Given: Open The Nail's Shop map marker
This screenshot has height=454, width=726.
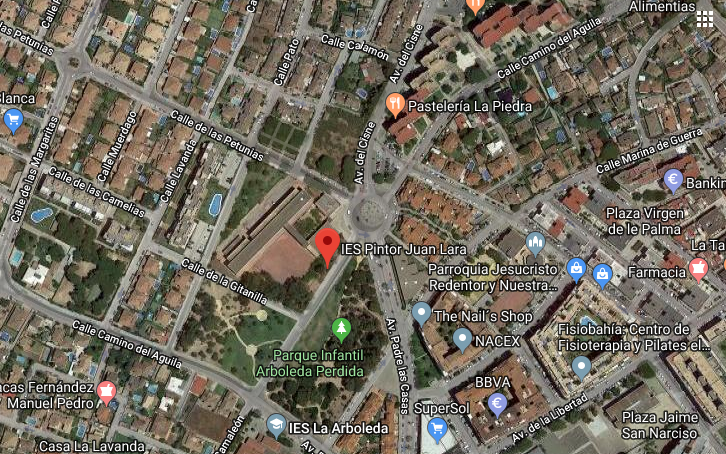Looking at the screenshot, I should [421, 314].
